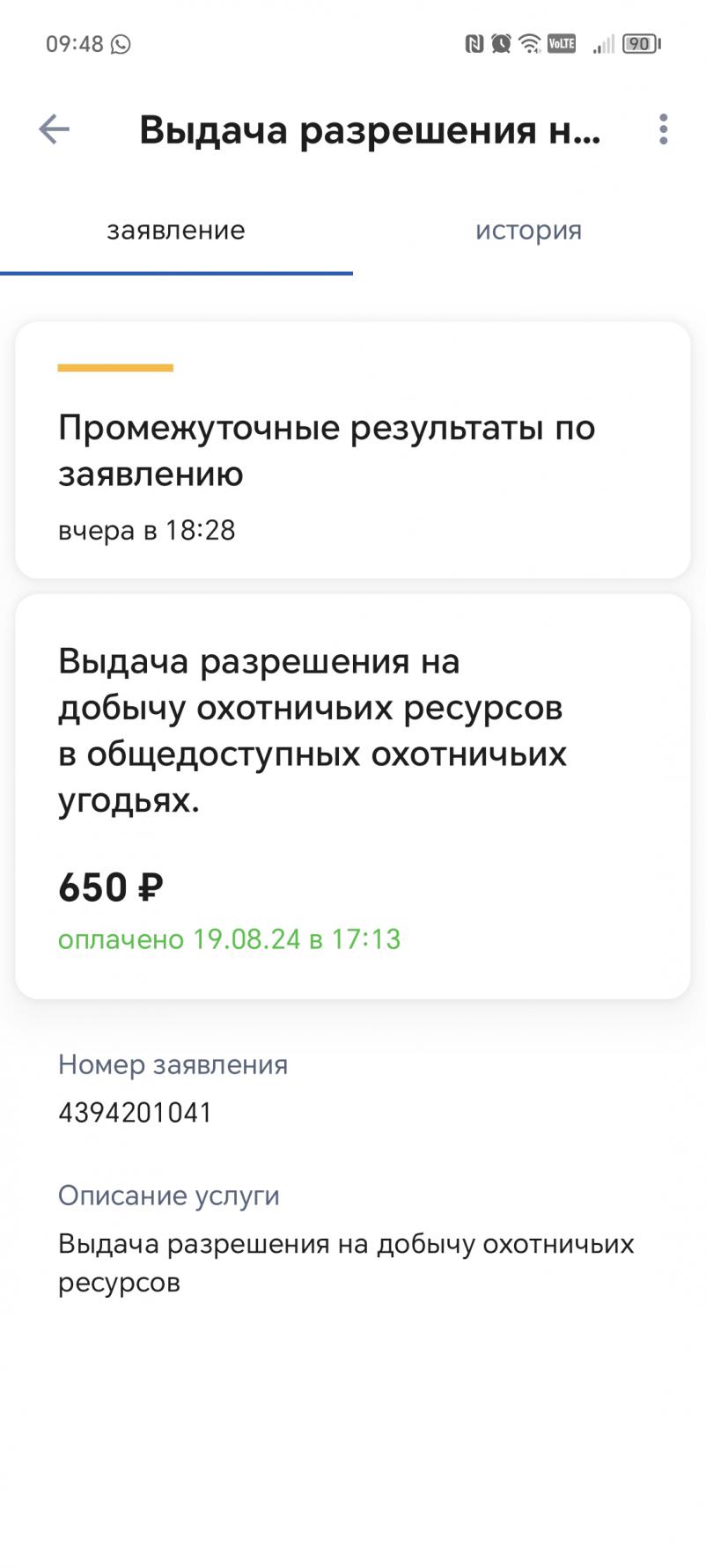This screenshot has height=1568, width=706.
Task: Open the 650 ₽ payment card
Action: pos(352,797)
